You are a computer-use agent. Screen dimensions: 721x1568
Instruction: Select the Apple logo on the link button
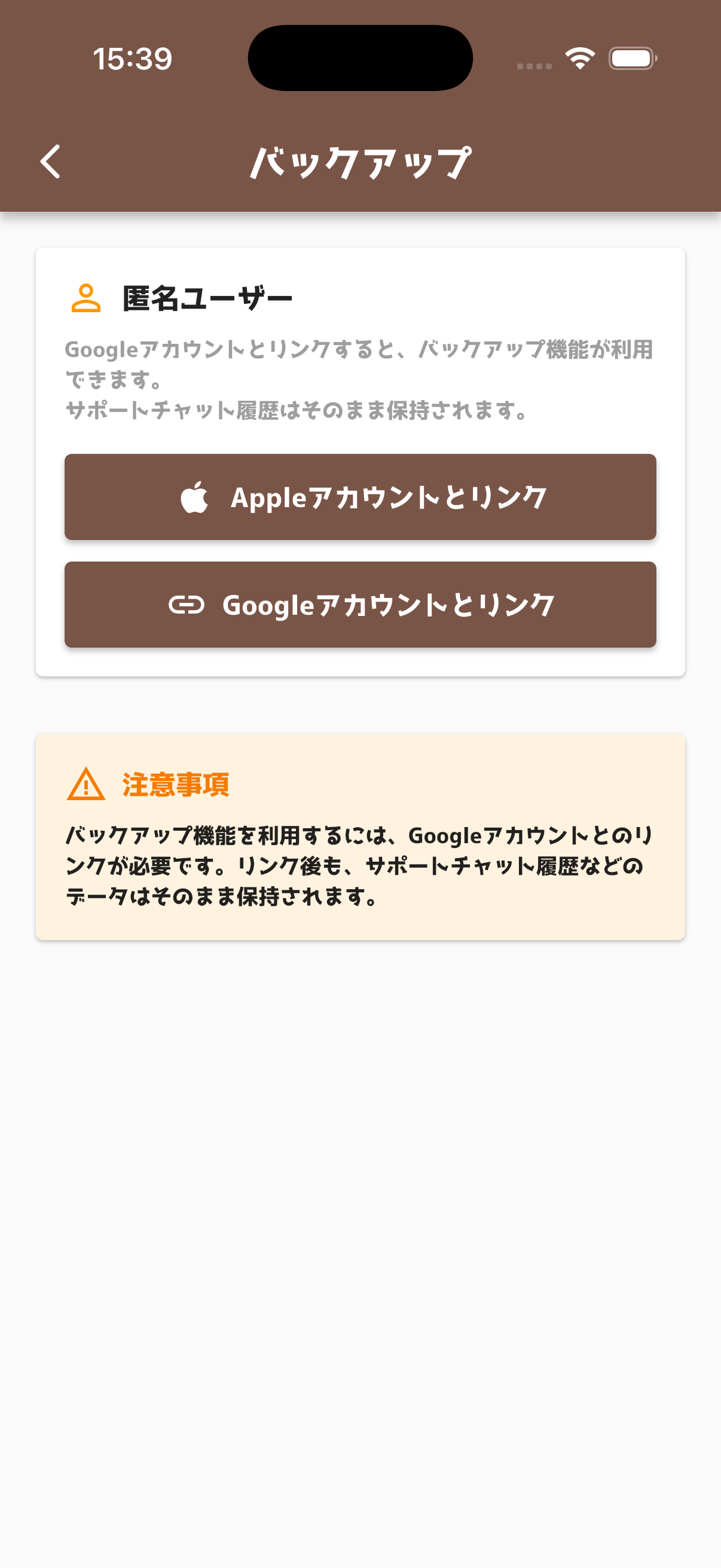(x=195, y=497)
